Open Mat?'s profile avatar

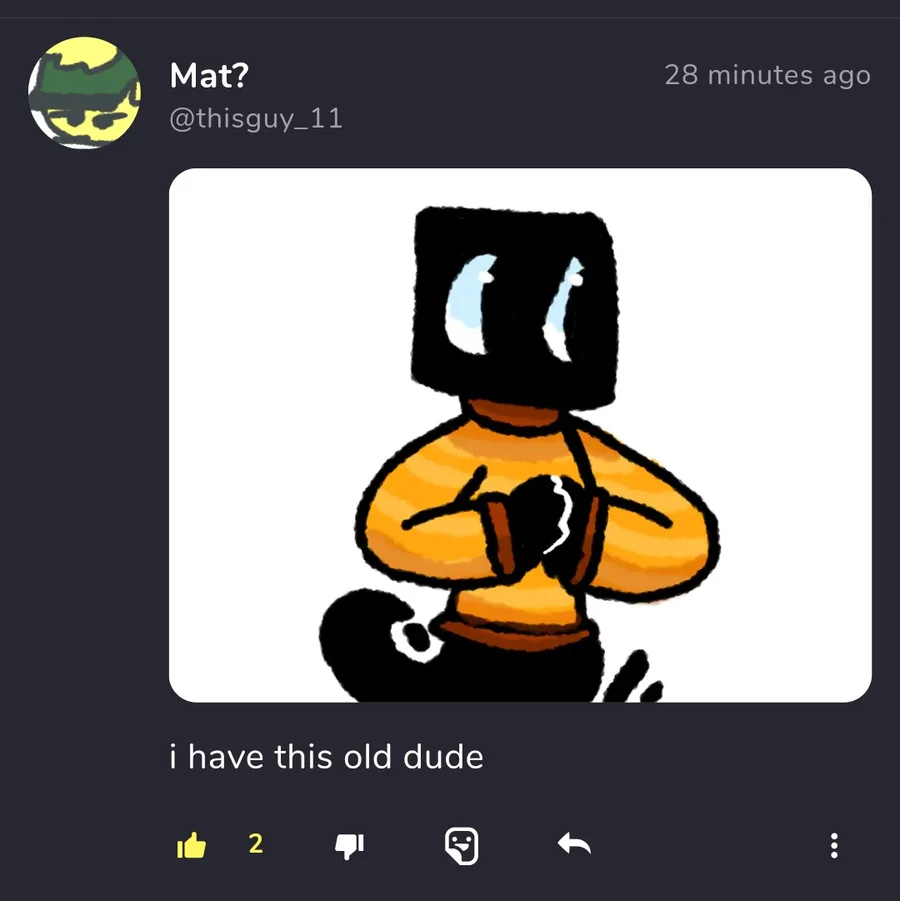point(84,93)
